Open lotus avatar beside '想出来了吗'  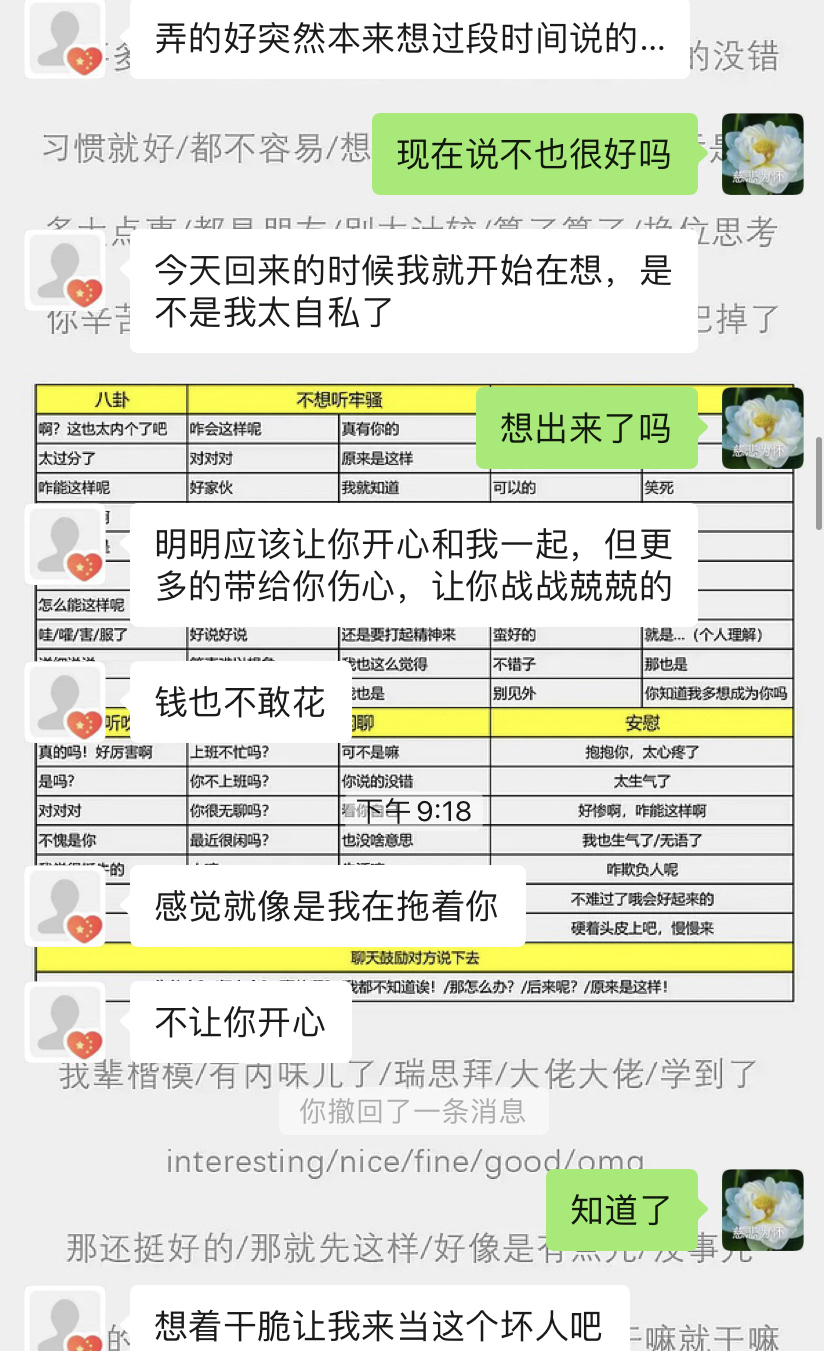pyautogui.click(x=762, y=428)
